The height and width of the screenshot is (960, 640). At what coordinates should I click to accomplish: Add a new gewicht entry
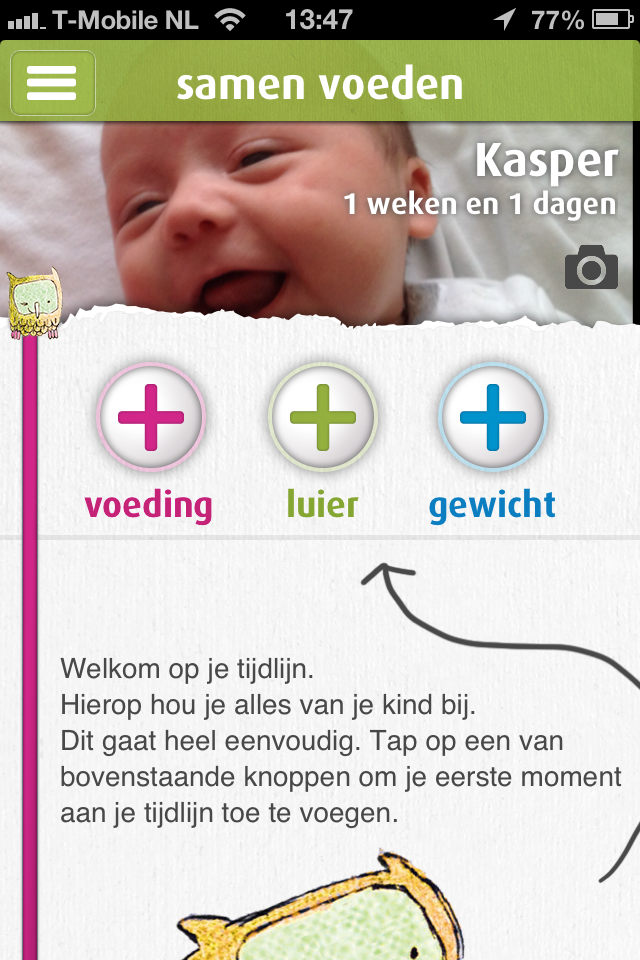coord(493,418)
